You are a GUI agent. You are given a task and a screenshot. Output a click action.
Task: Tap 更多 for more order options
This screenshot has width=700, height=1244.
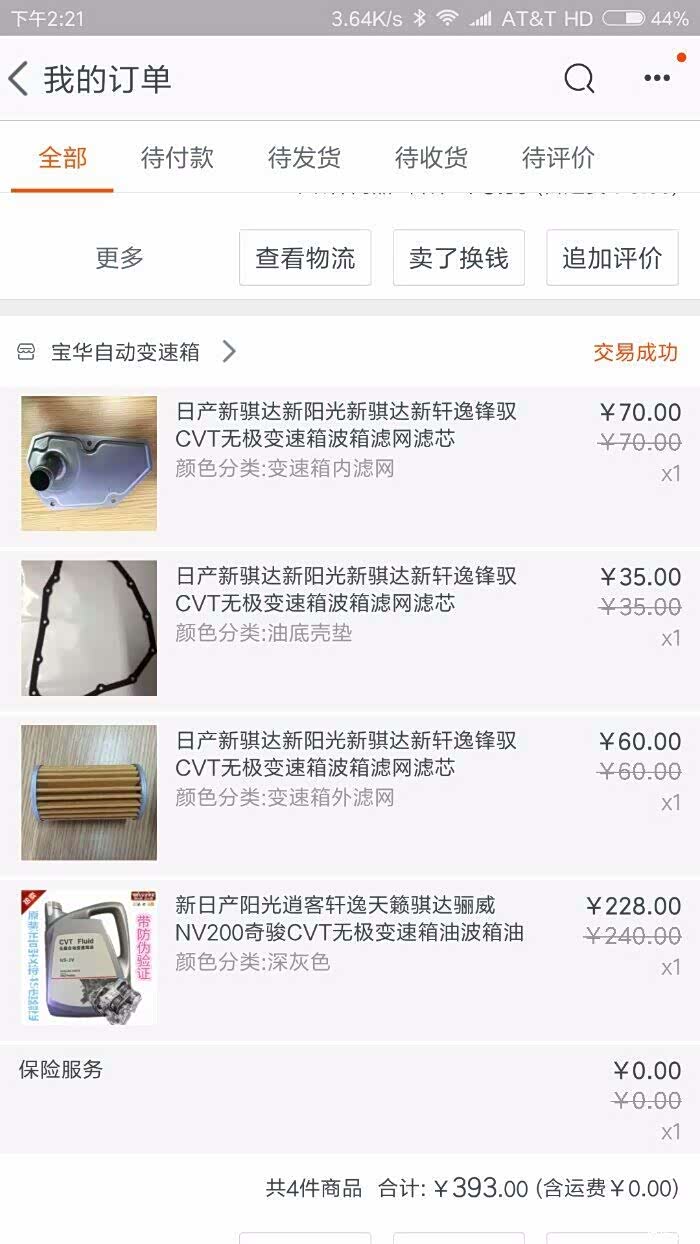[x=120, y=258]
